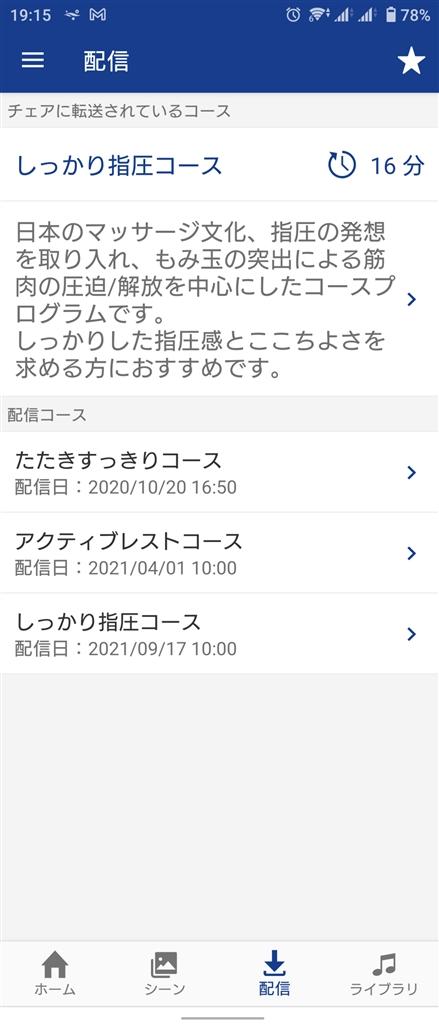Select the 配信 tab in bottom navigation
439x1024 pixels.
coord(274,974)
